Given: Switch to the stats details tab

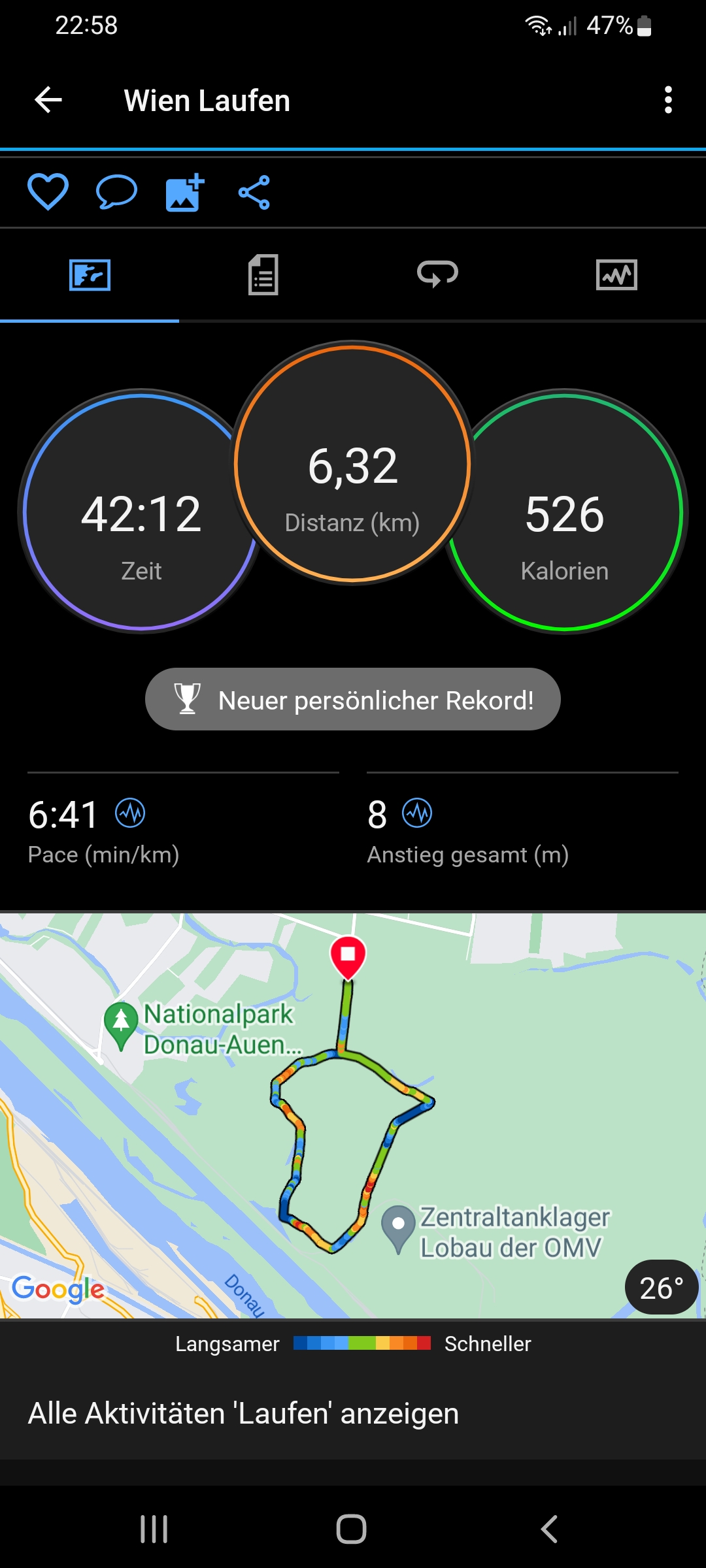Looking at the screenshot, I should [x=263, y=274].
